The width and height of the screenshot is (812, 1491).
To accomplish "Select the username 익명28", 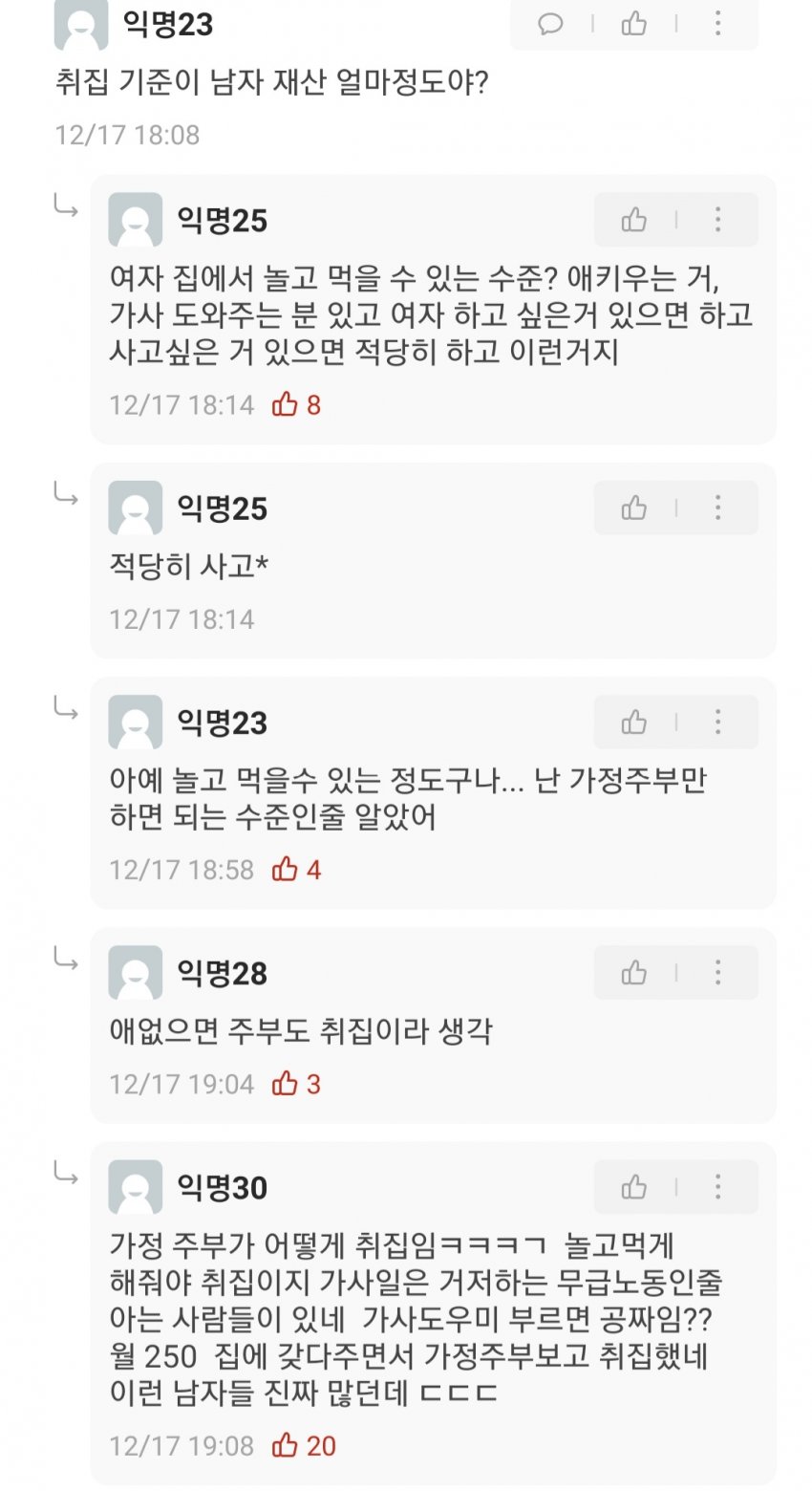I will (224, 972).
